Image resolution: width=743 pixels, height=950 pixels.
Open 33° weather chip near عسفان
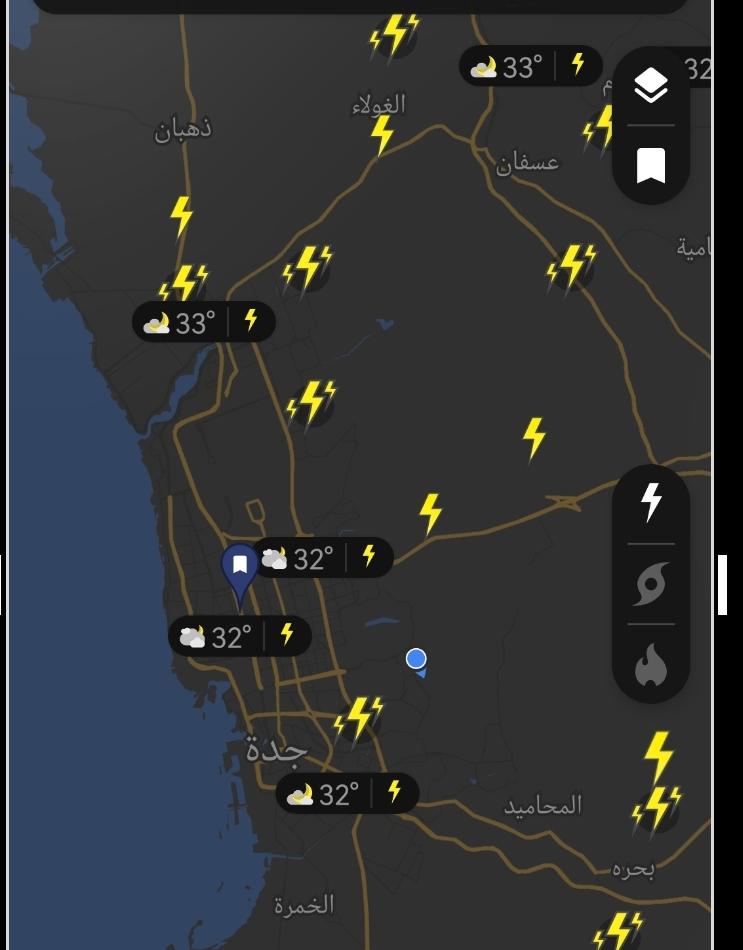(x=530, y=67)
